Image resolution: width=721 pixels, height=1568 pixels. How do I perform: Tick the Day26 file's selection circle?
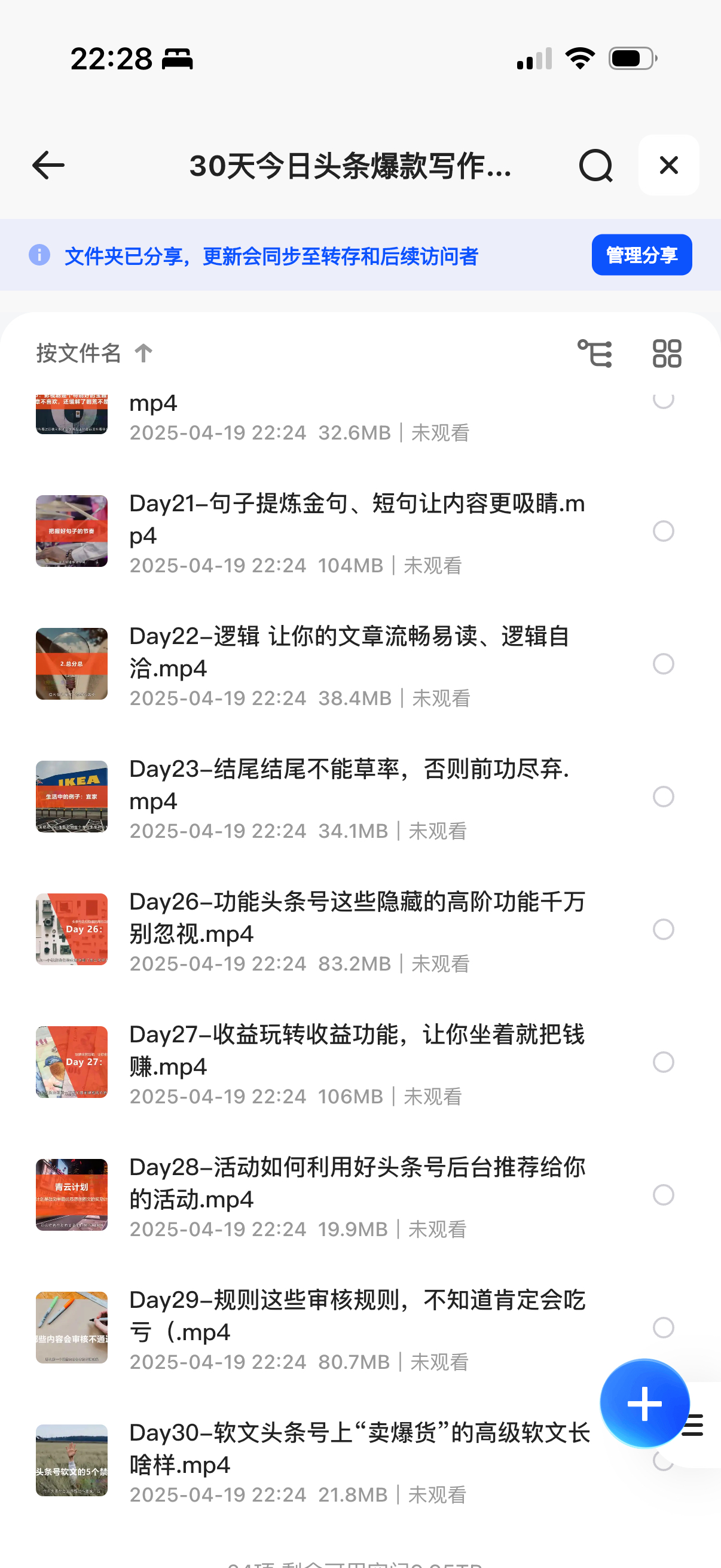tap(663, 929)
